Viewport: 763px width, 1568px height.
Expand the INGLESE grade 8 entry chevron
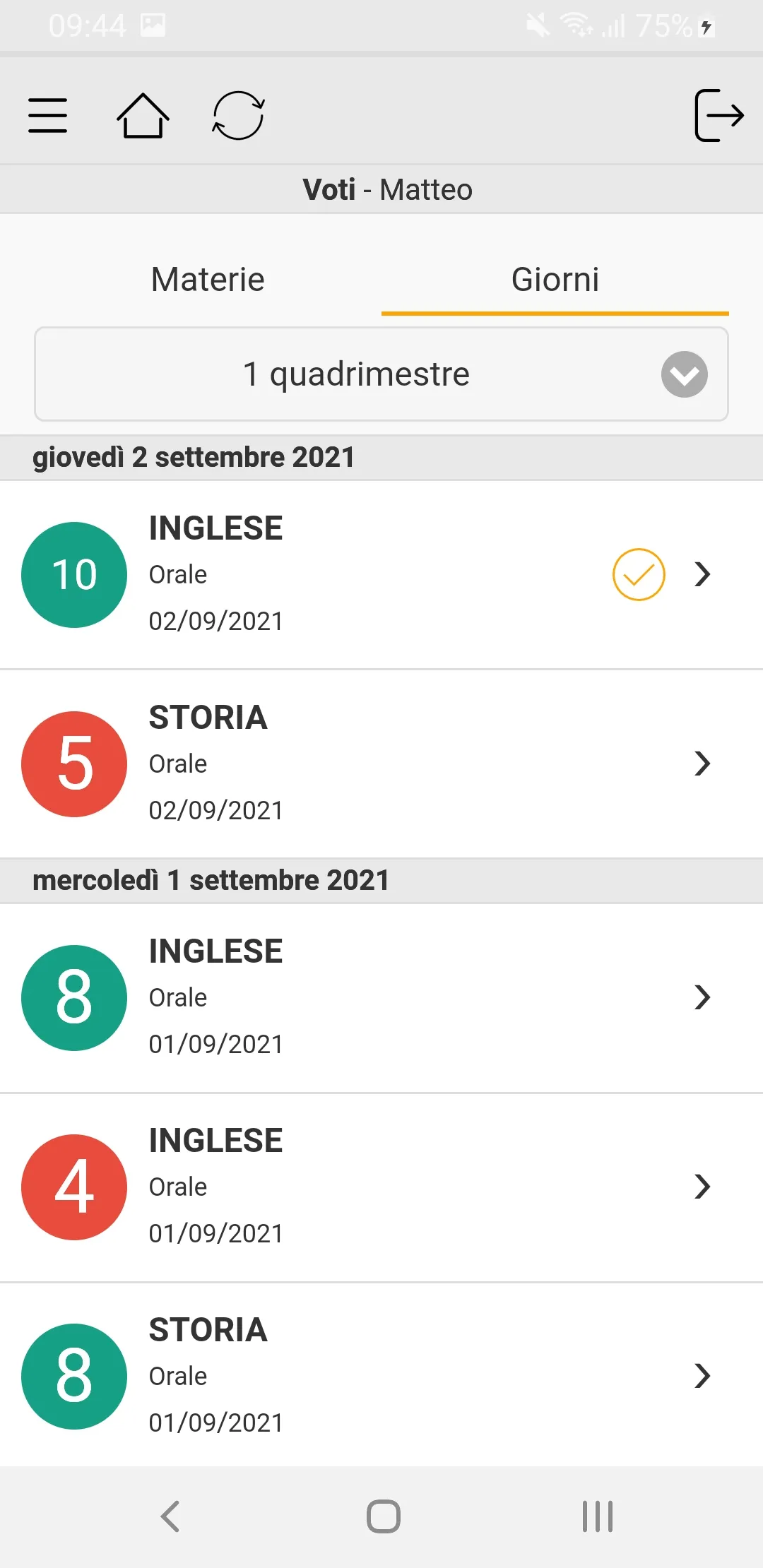702,997
